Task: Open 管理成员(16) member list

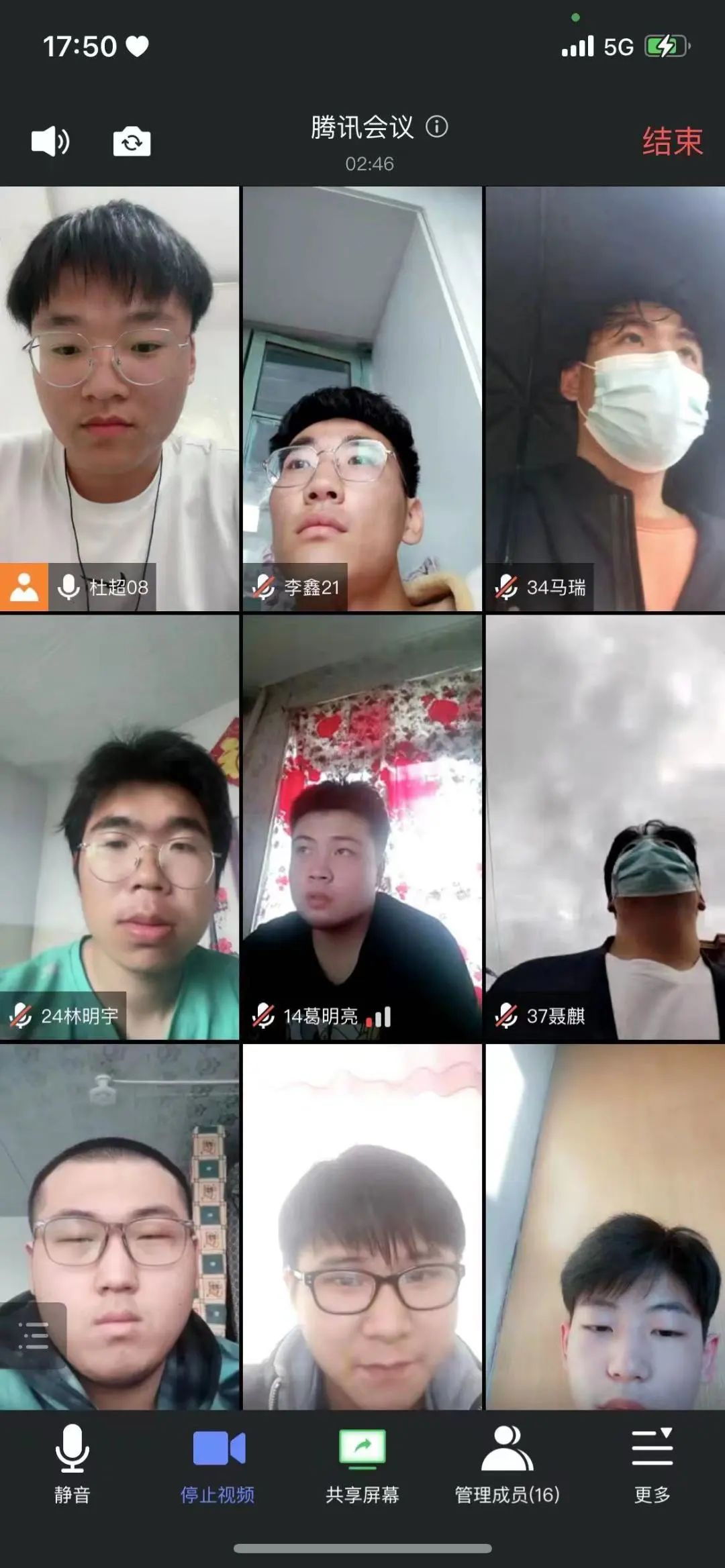Action: coord(507,1464)
